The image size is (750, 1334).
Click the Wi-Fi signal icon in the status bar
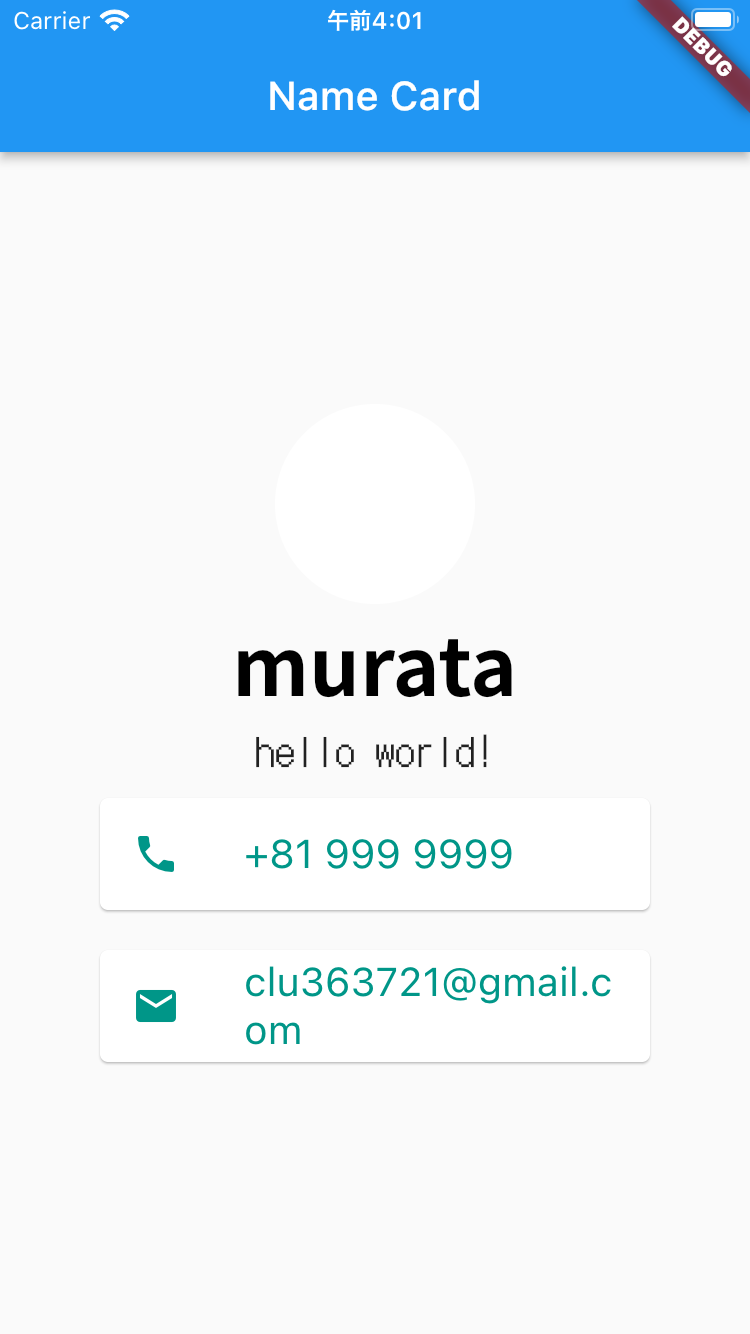tap(116, 19)
